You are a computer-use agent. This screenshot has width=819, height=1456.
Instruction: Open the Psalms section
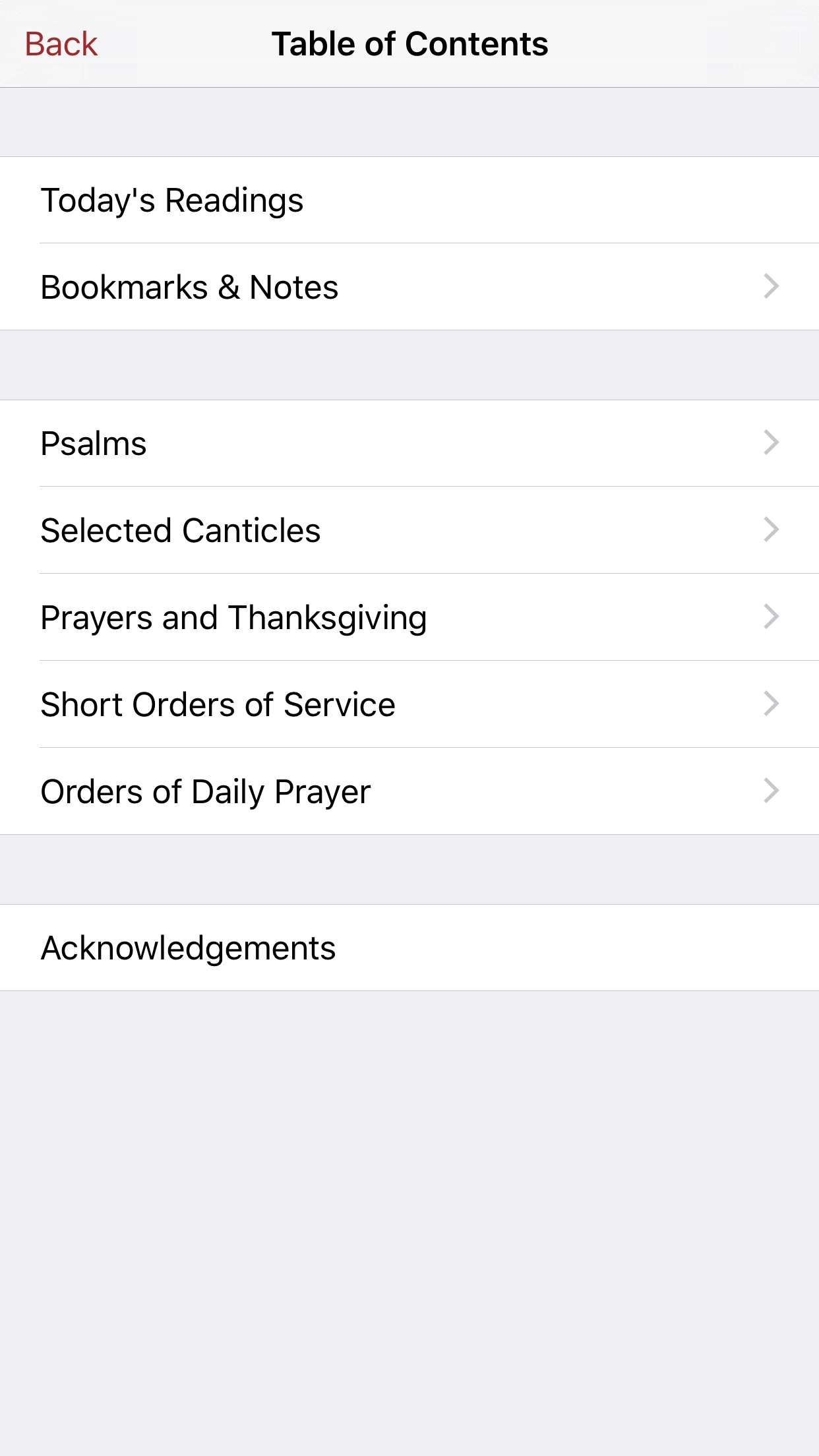coord(94,444)
